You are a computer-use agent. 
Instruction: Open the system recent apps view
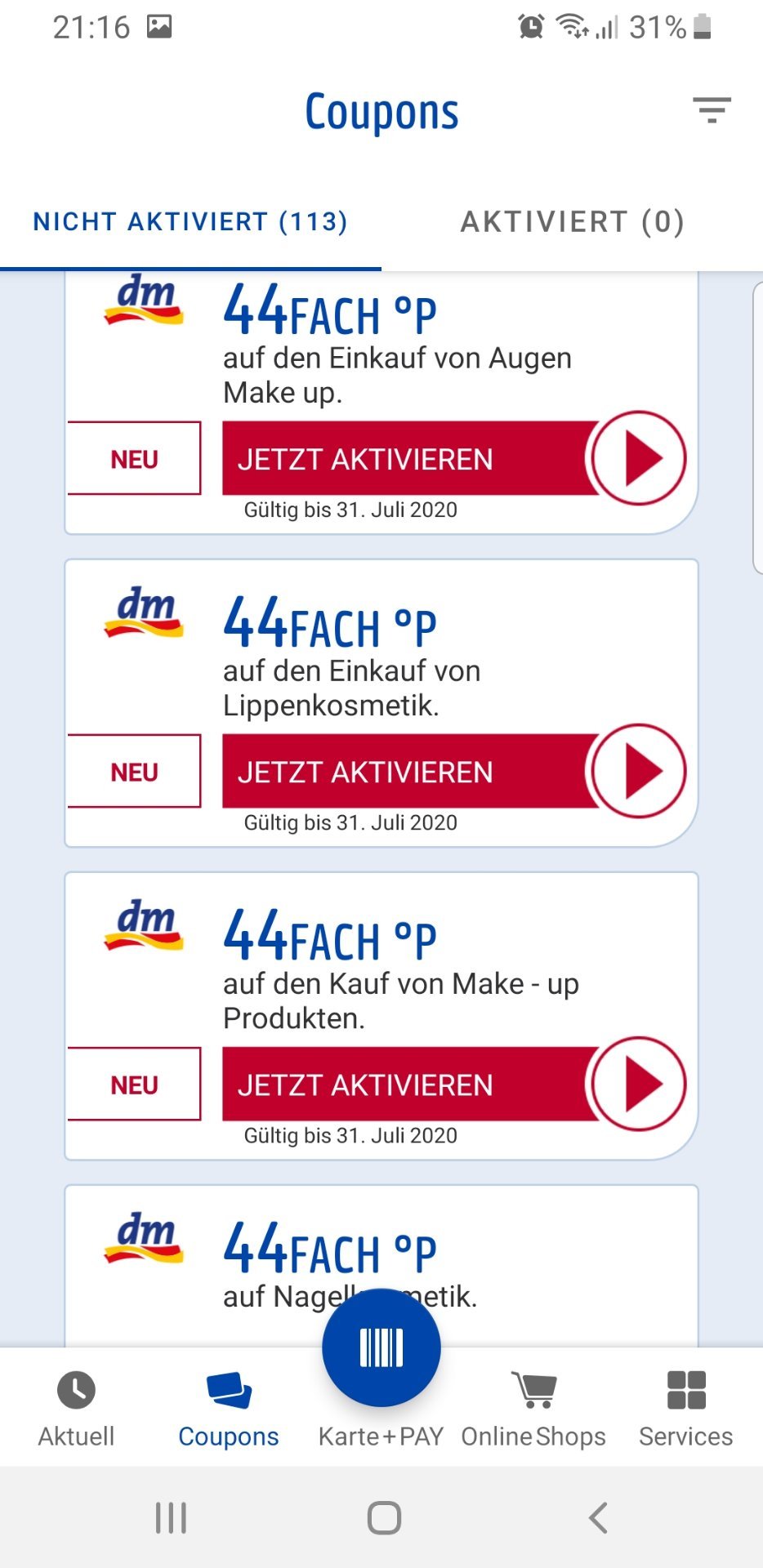pos(171,1518)
